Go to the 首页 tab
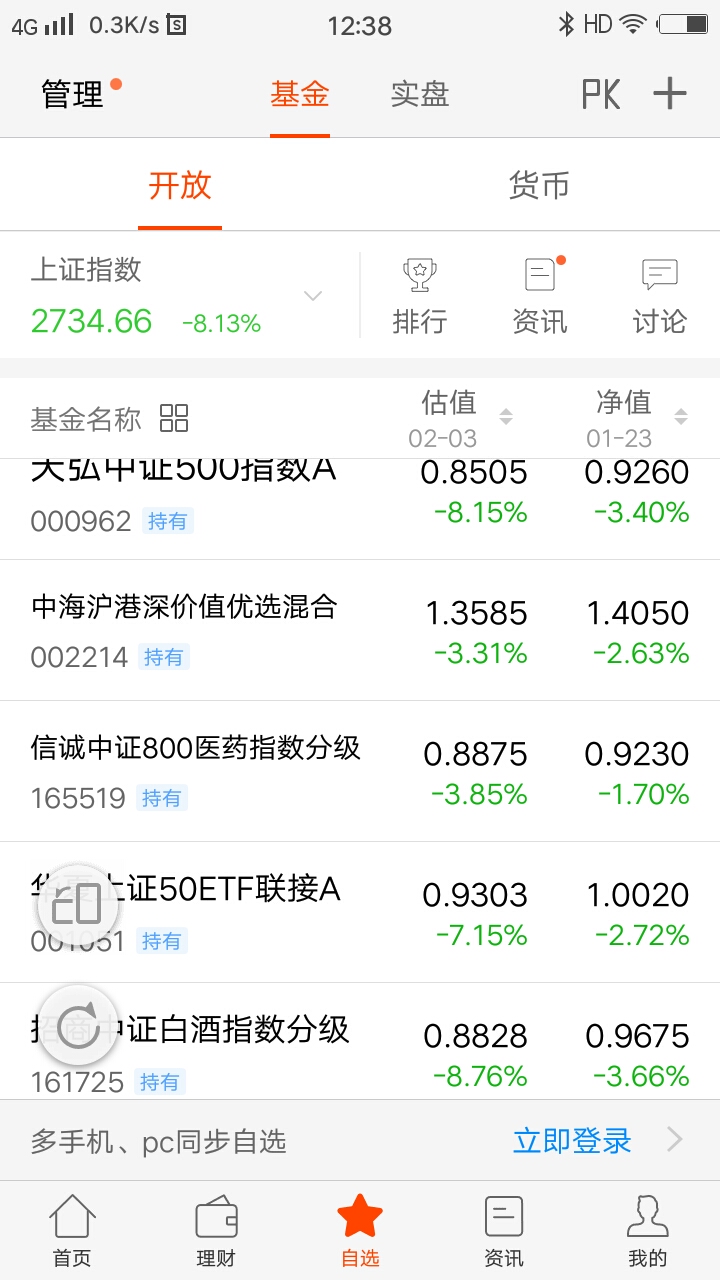The width and height of the screenshot is (720, 1280). (72, 1231)
